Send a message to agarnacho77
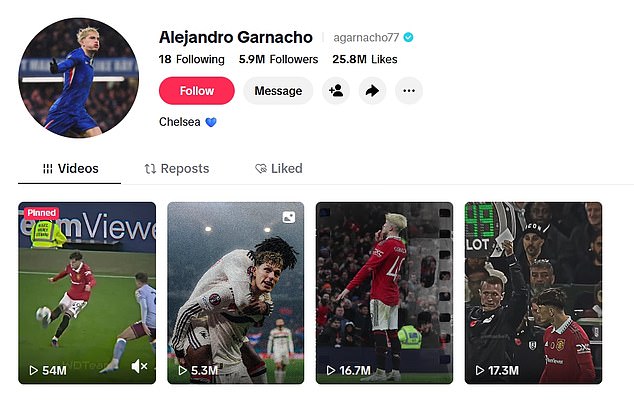634x402 pixels. [278, 91]
